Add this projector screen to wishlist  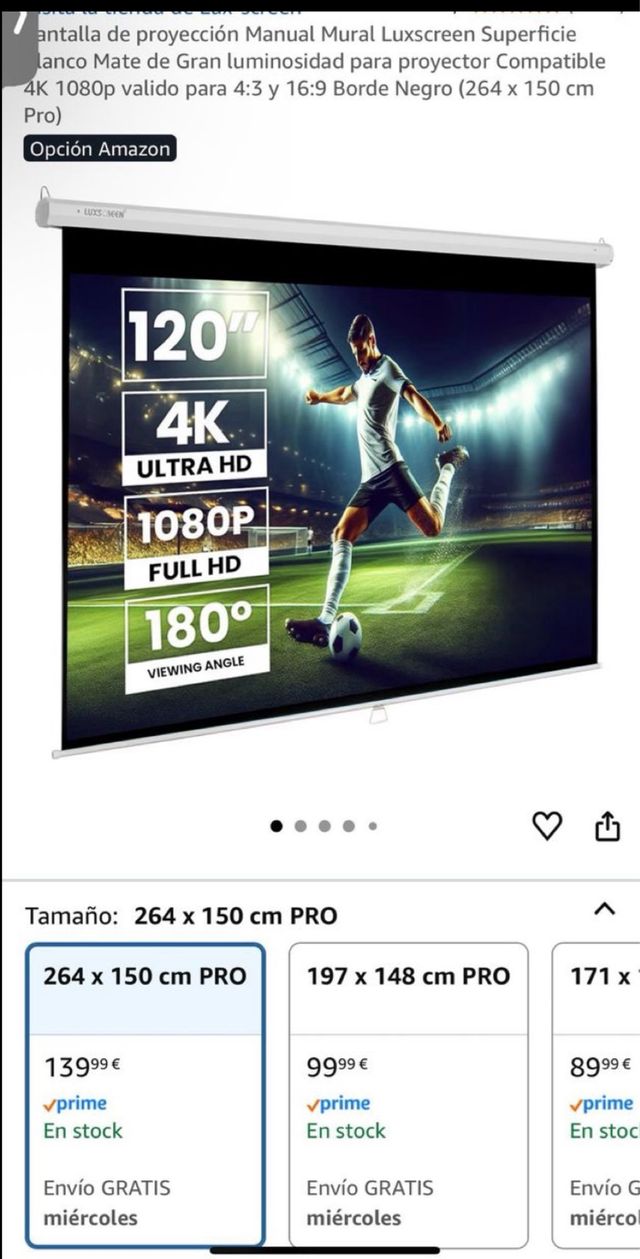tap(546, 826)
